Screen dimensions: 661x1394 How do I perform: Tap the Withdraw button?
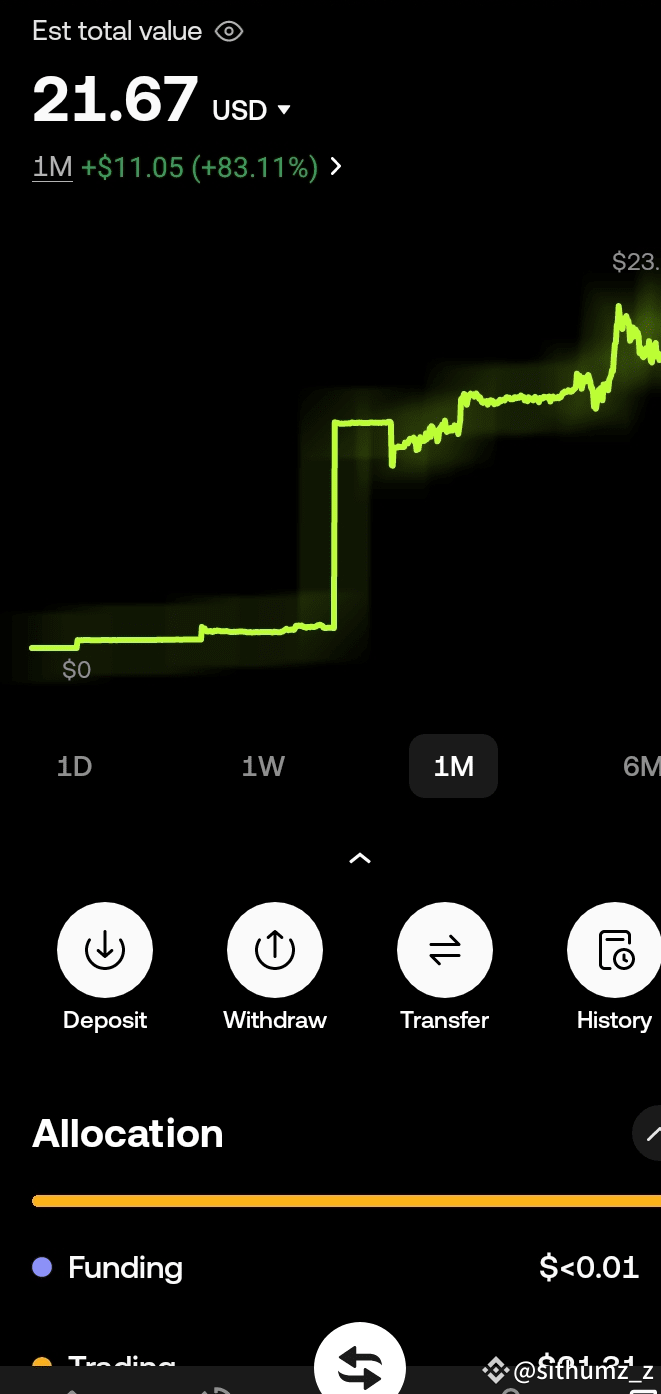(x=275, y=951)
